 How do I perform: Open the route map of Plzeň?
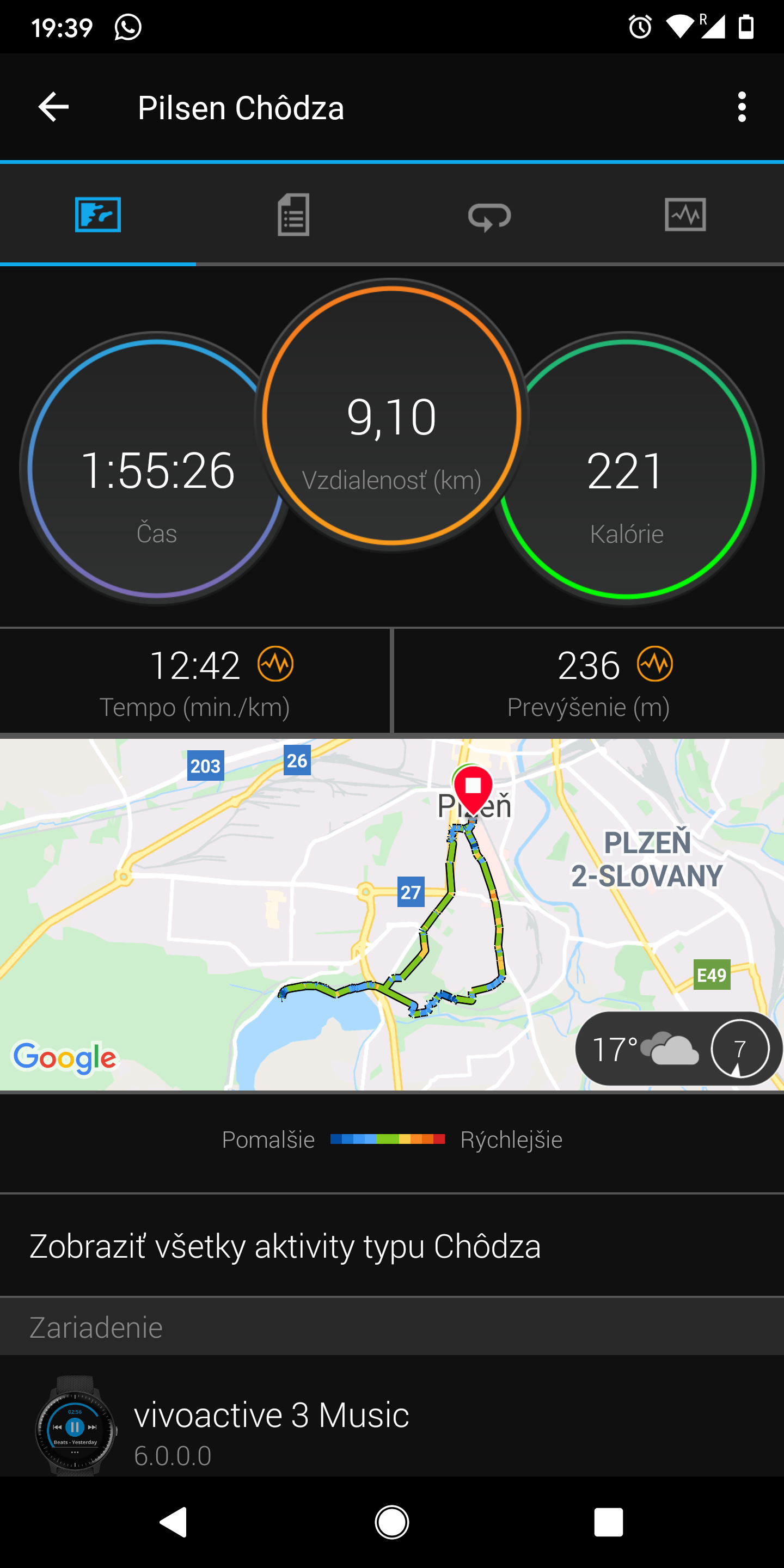392,914
